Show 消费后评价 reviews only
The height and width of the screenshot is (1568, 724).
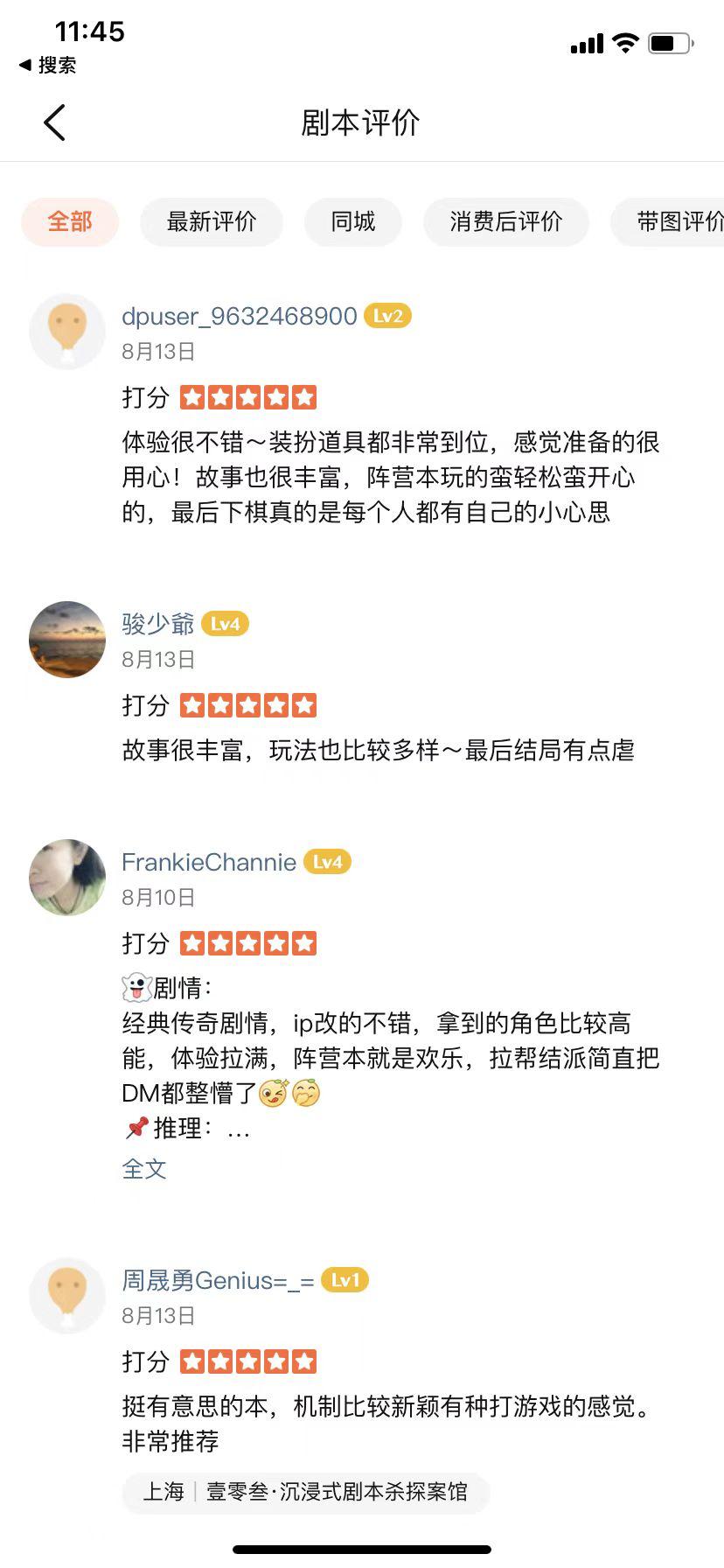(x=506, y=221)
